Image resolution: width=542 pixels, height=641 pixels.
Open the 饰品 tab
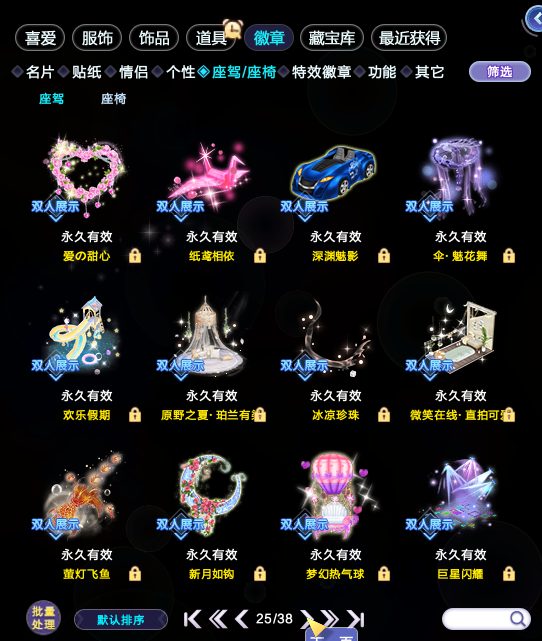(154, 38)
